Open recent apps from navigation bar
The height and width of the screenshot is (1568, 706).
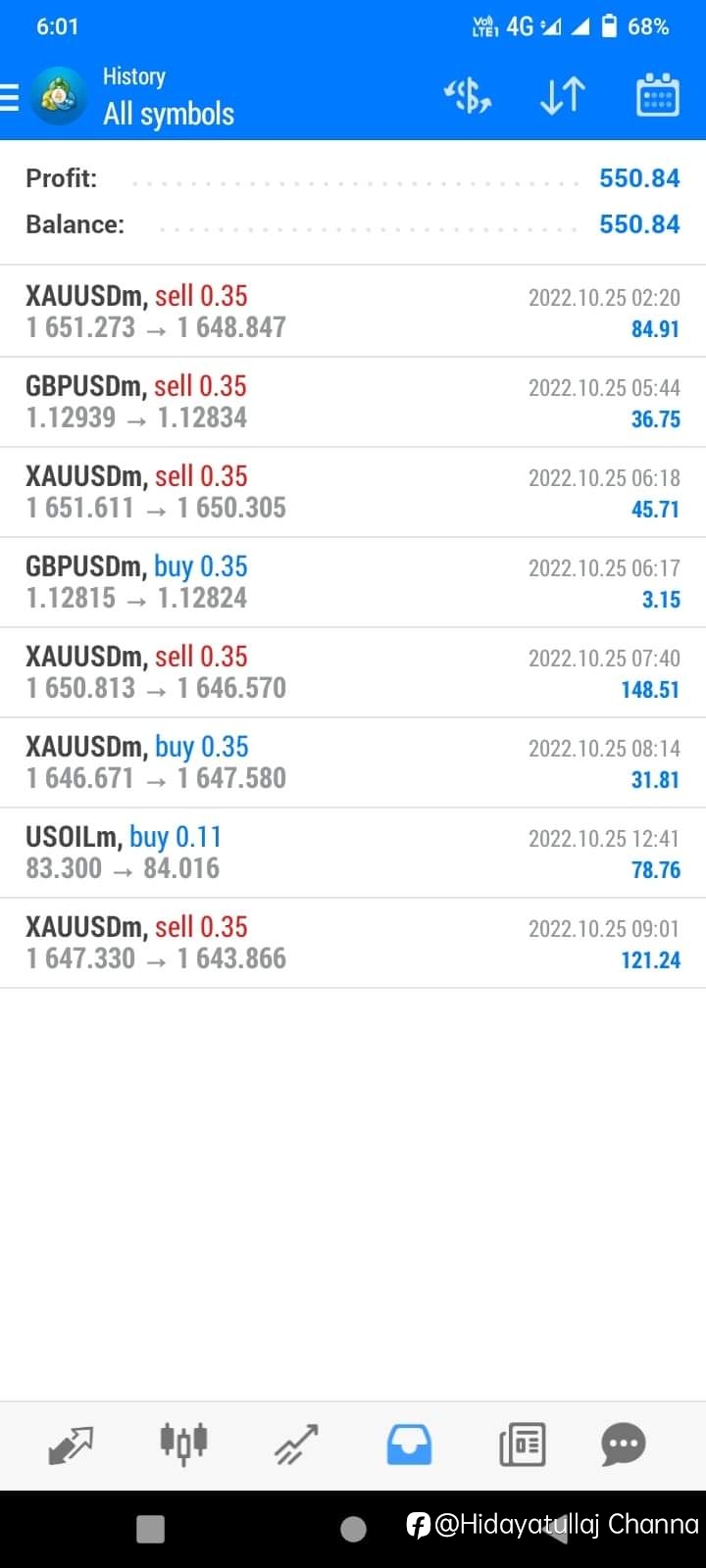pos(150,1529)
